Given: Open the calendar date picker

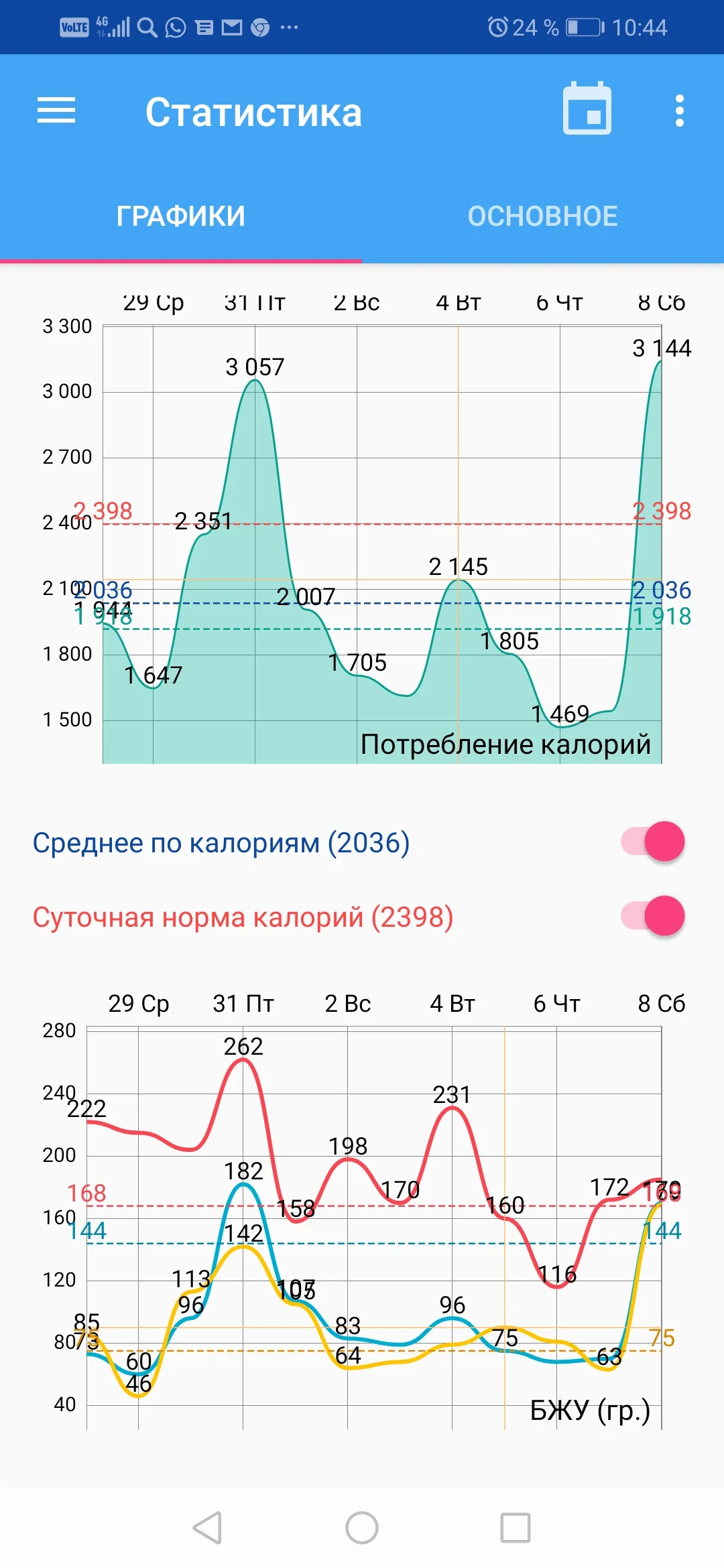Looking at the screenshot, I should [587, 109].
